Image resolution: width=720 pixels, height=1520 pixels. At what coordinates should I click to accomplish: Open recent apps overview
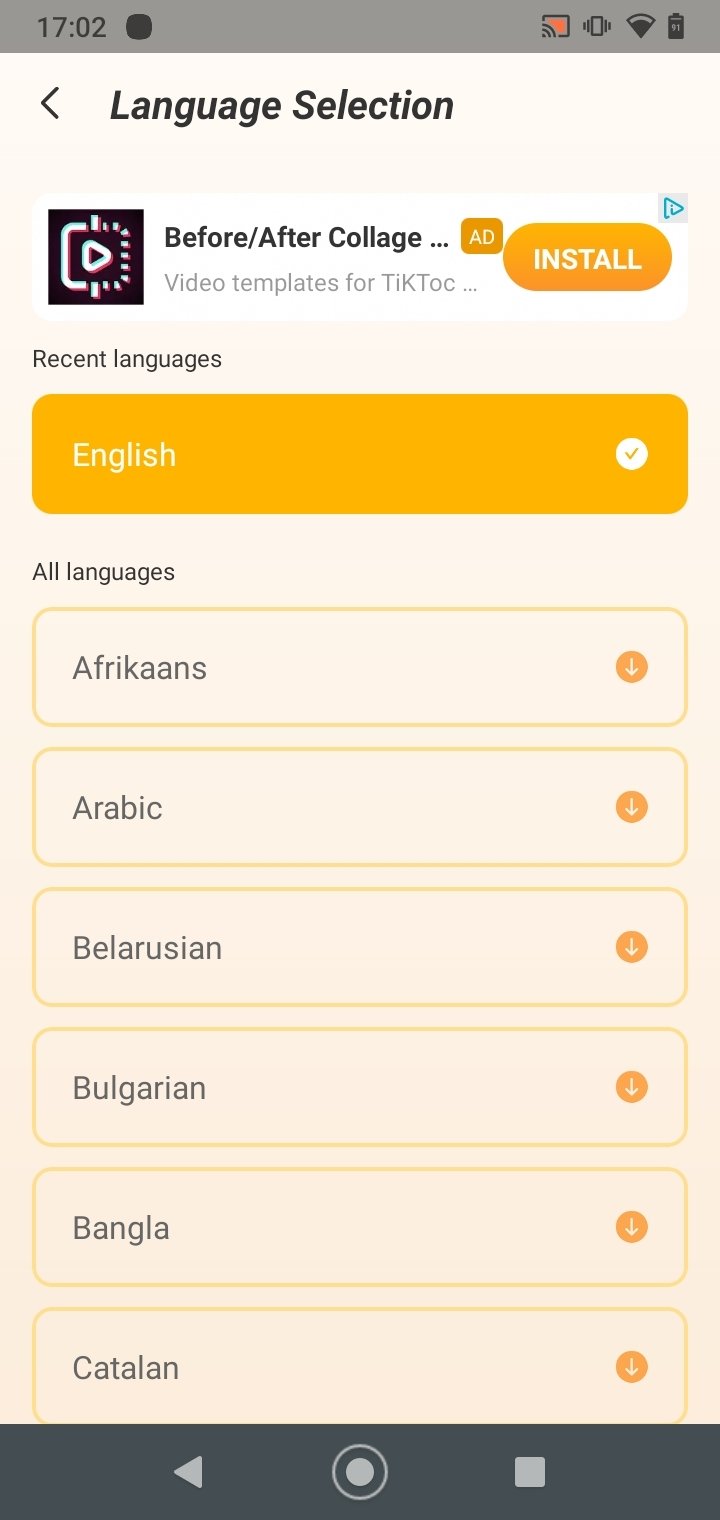[x=529, y=1472]
